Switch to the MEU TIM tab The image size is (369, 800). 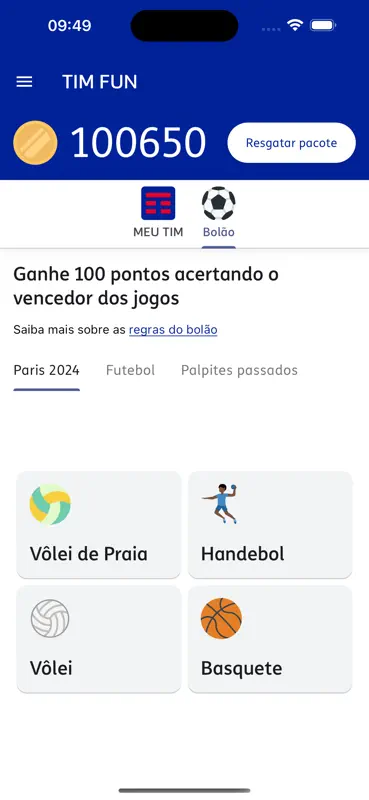[158, 212]
